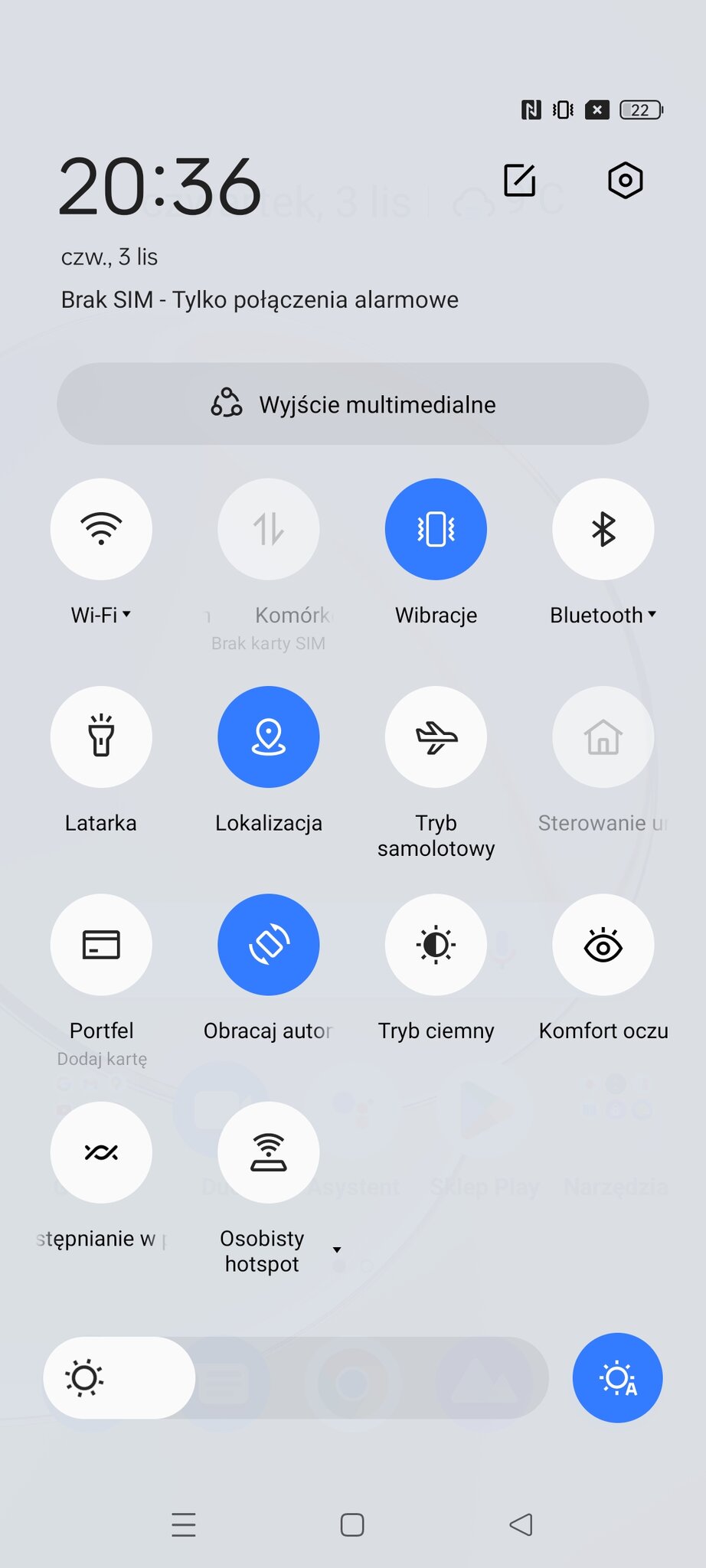Open the system settings gear
This screenshot has height=1568, width=706.
click(x=625, y=181)
